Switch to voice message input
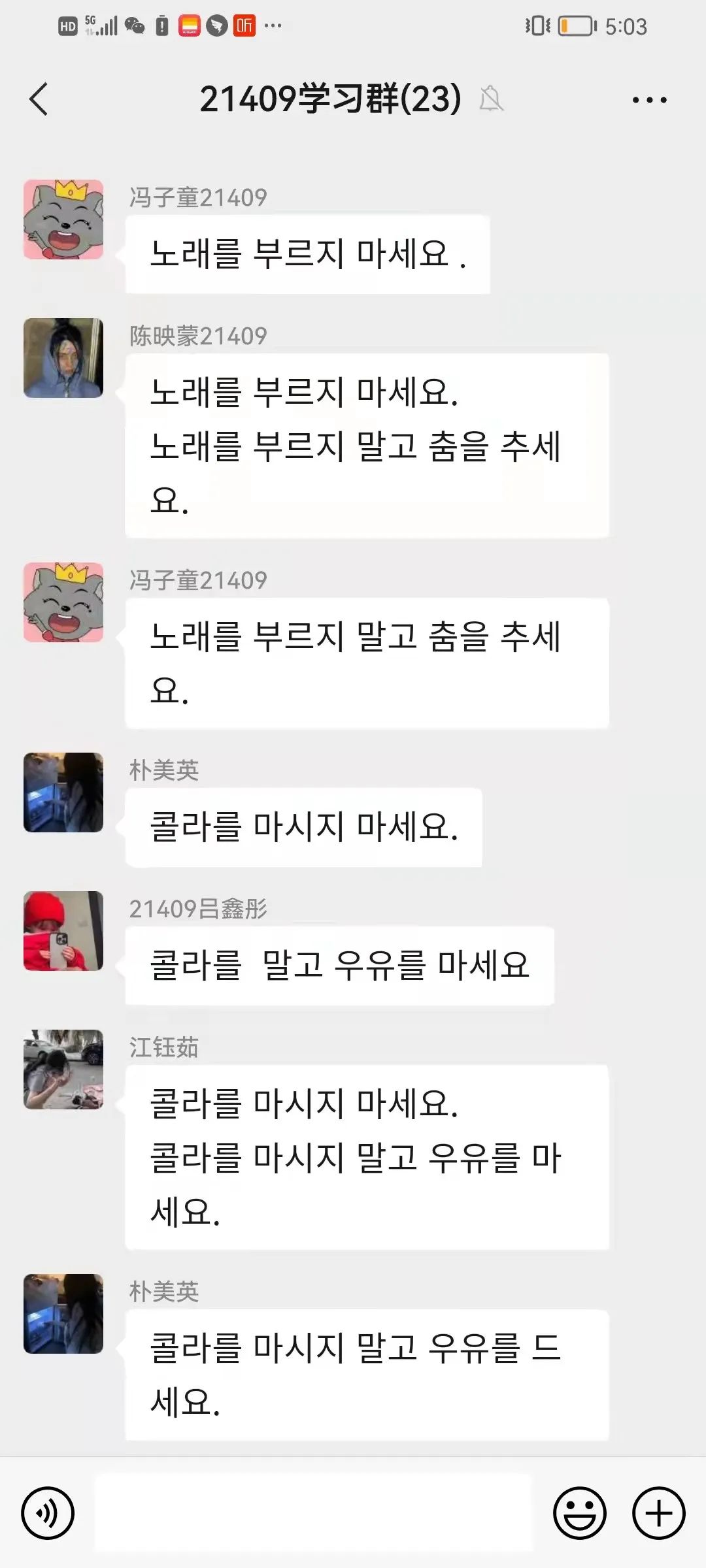The image size is (706, 1568). click(48, 1512)
